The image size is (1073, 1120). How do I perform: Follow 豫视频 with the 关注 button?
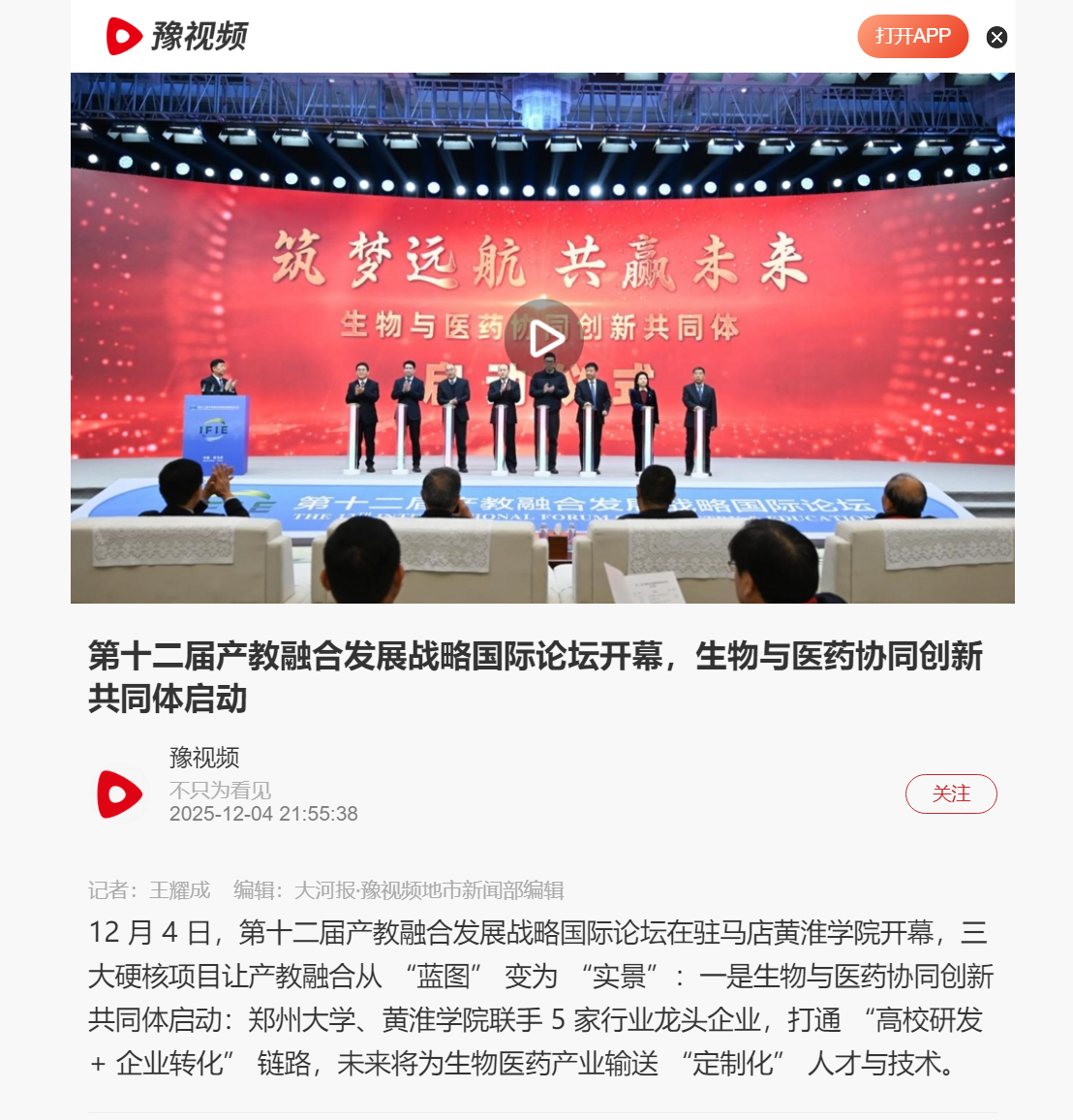[950, 793]
